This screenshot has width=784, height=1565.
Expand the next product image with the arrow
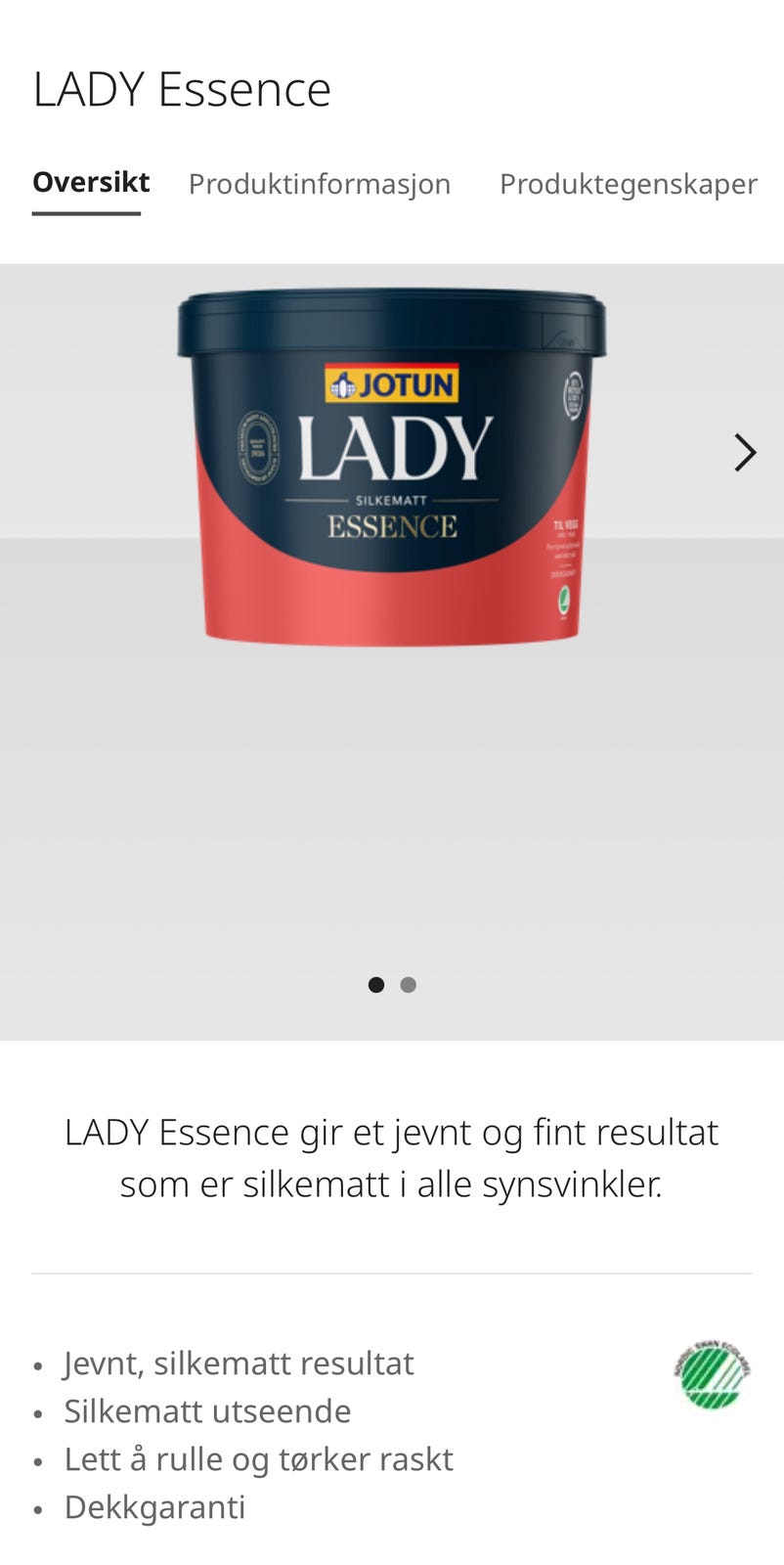pyautogui.click(x=745, y=452)
